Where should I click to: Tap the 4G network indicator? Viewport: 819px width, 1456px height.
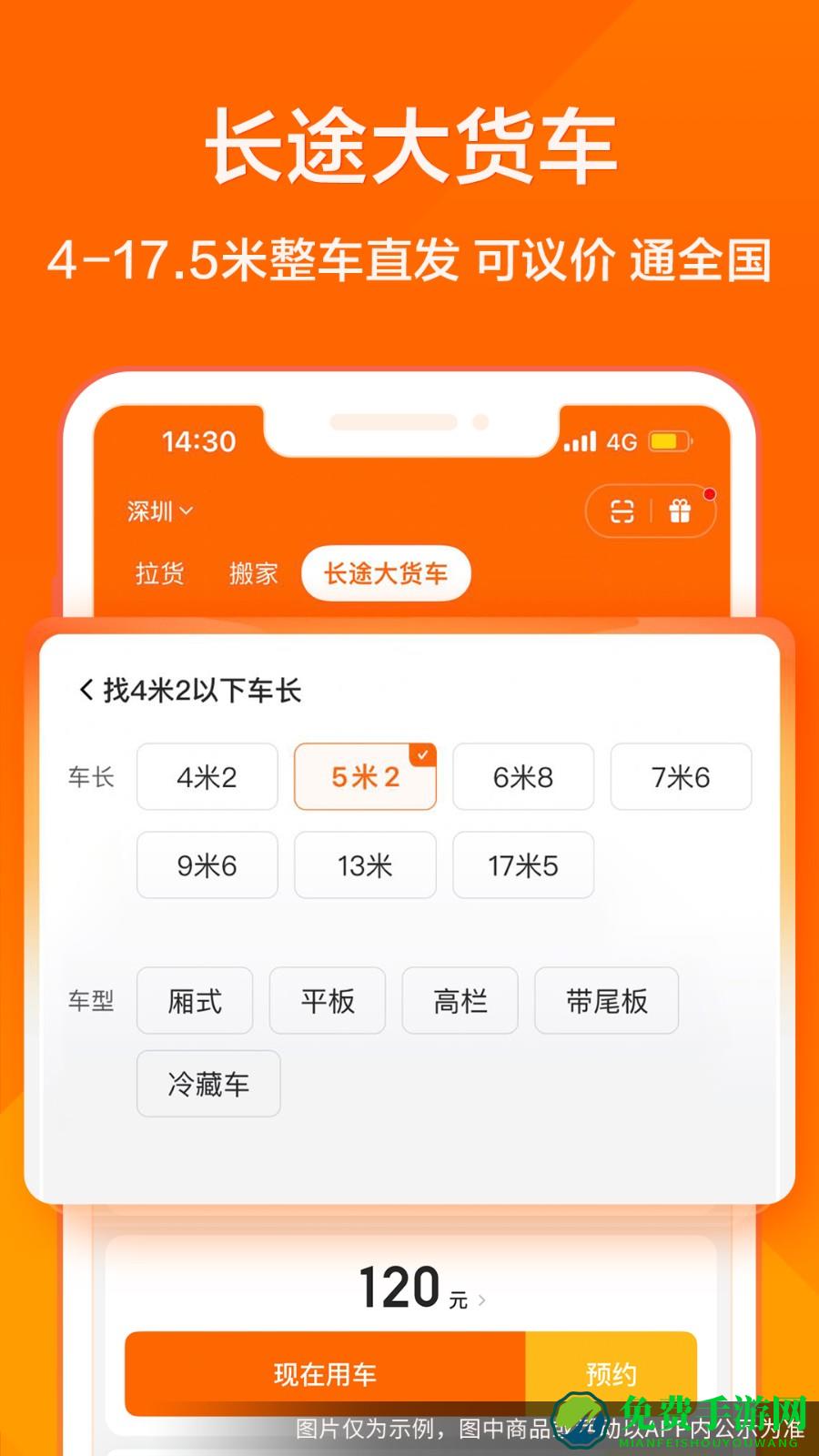622,441
